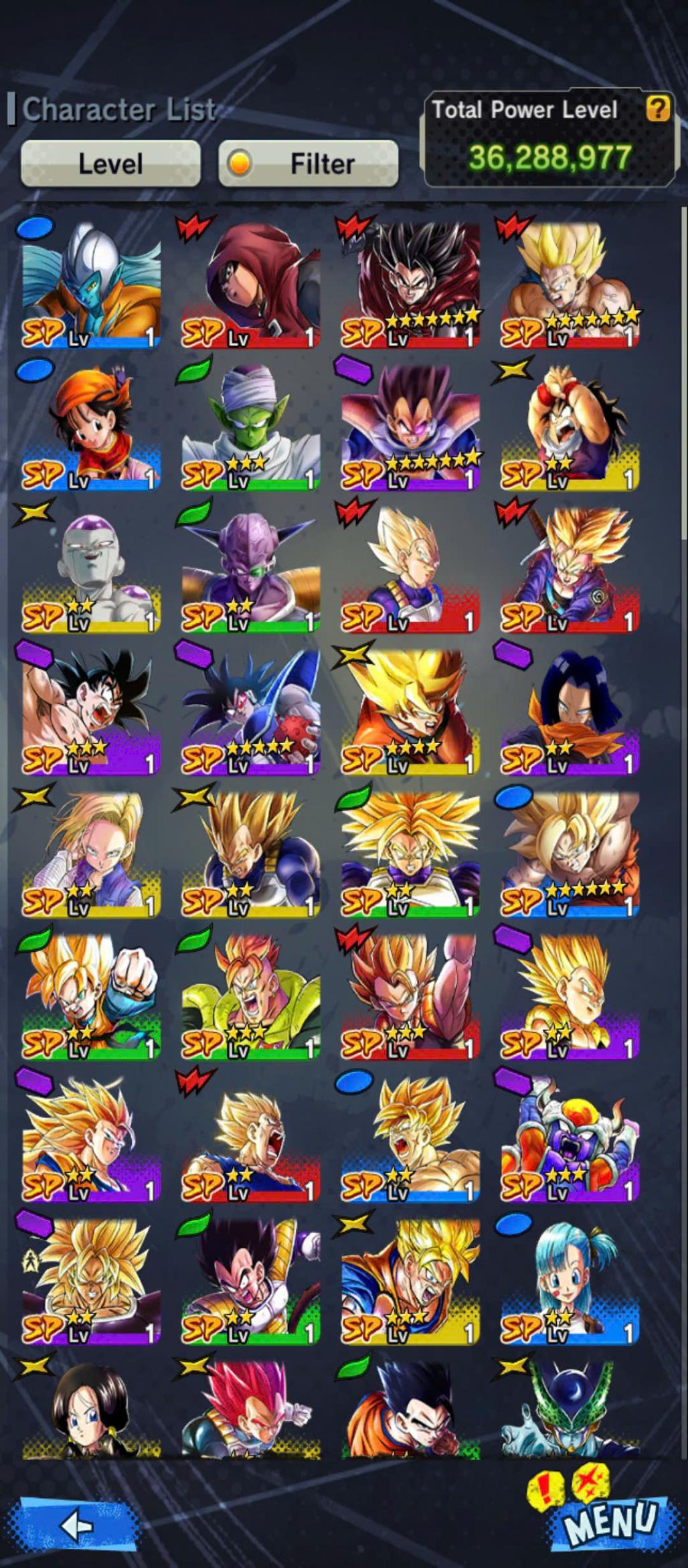Select the white Frieza character card
This screenshot has height=1568, width=688.
91,569
